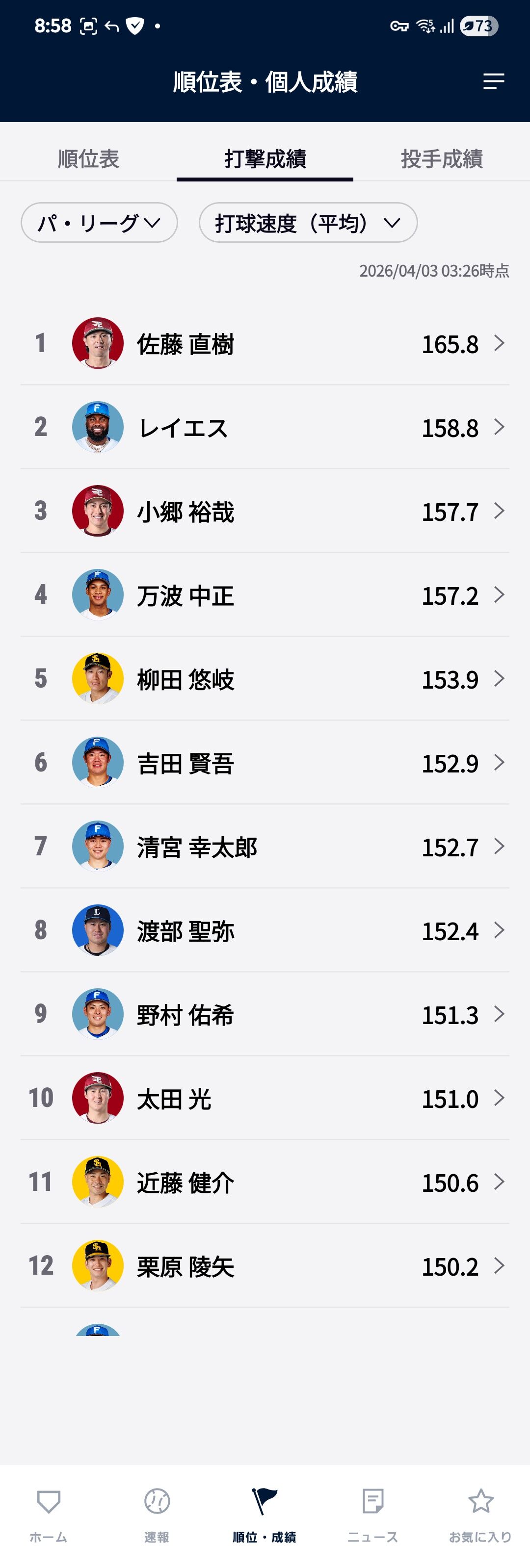Select 万波 中正 from the ranking
The width and height of the screenshot is (530, 1568).
[x=265, y=595]
